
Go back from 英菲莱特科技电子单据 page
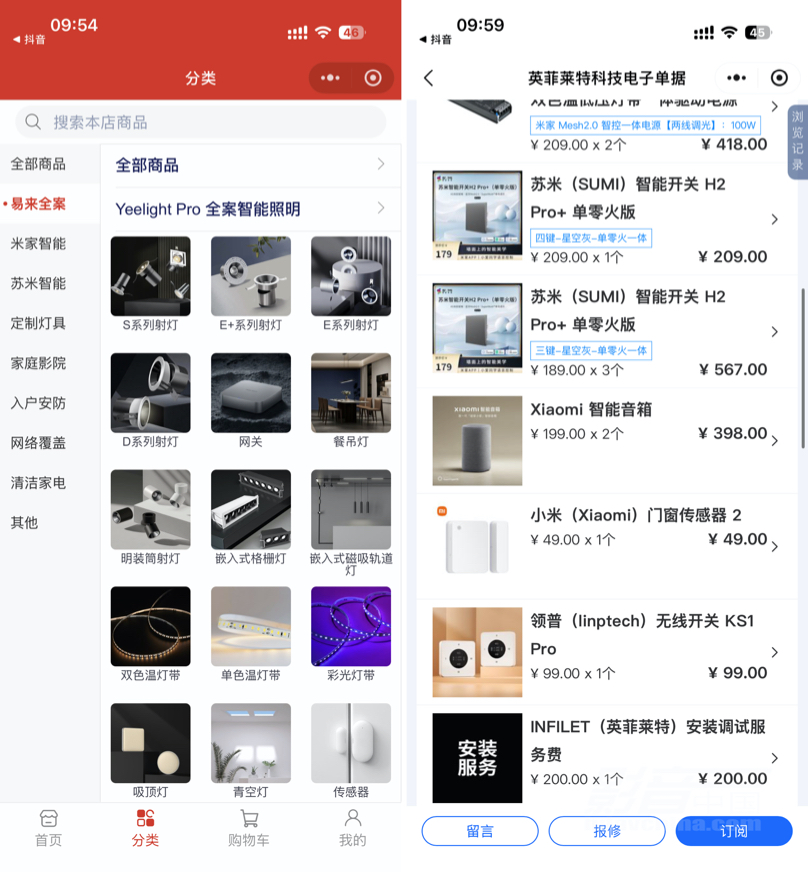point(429,78)
